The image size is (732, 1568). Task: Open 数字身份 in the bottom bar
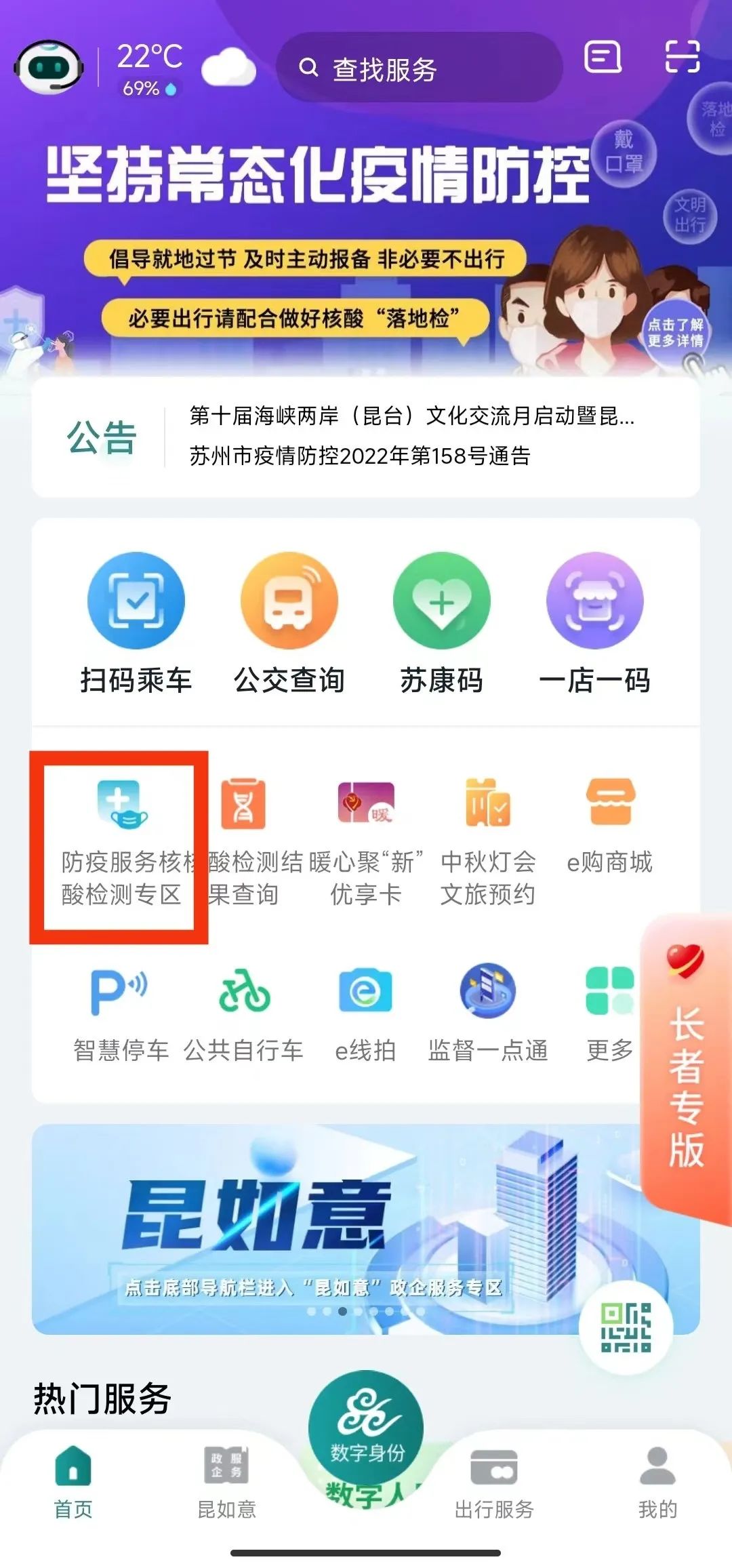point(366,1427)
